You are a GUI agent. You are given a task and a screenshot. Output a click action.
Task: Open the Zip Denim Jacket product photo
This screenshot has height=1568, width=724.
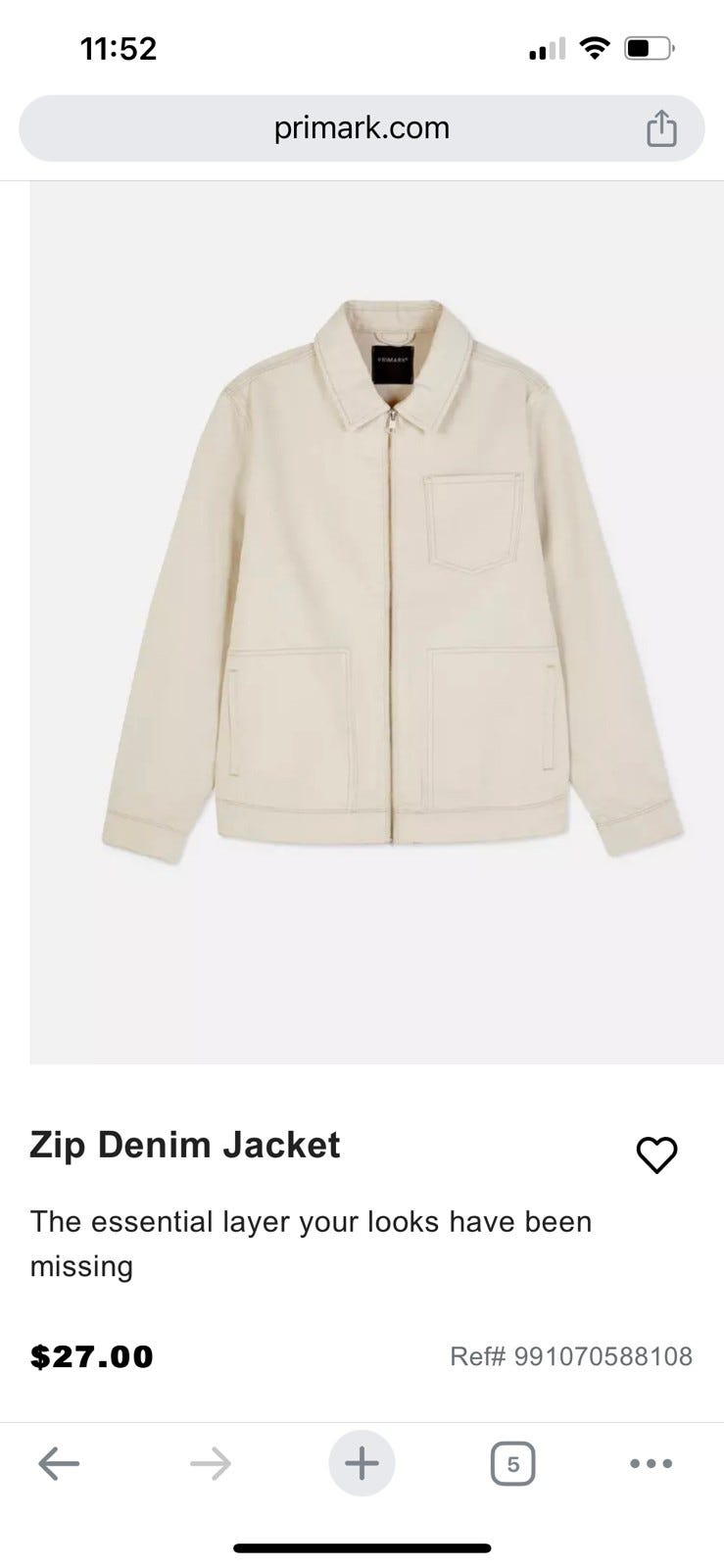[376, 622]
